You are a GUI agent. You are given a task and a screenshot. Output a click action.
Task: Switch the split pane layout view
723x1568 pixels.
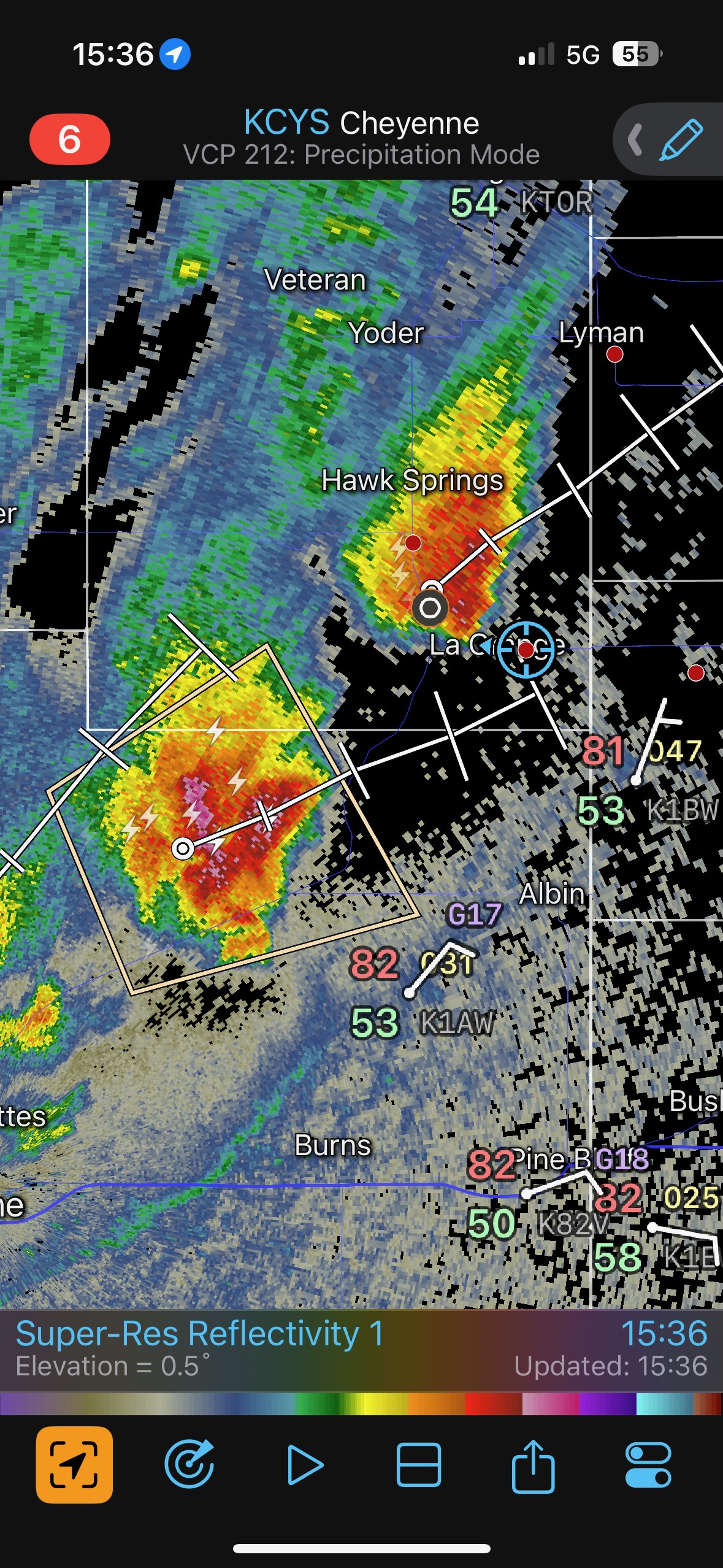[x=418, y=1464]
